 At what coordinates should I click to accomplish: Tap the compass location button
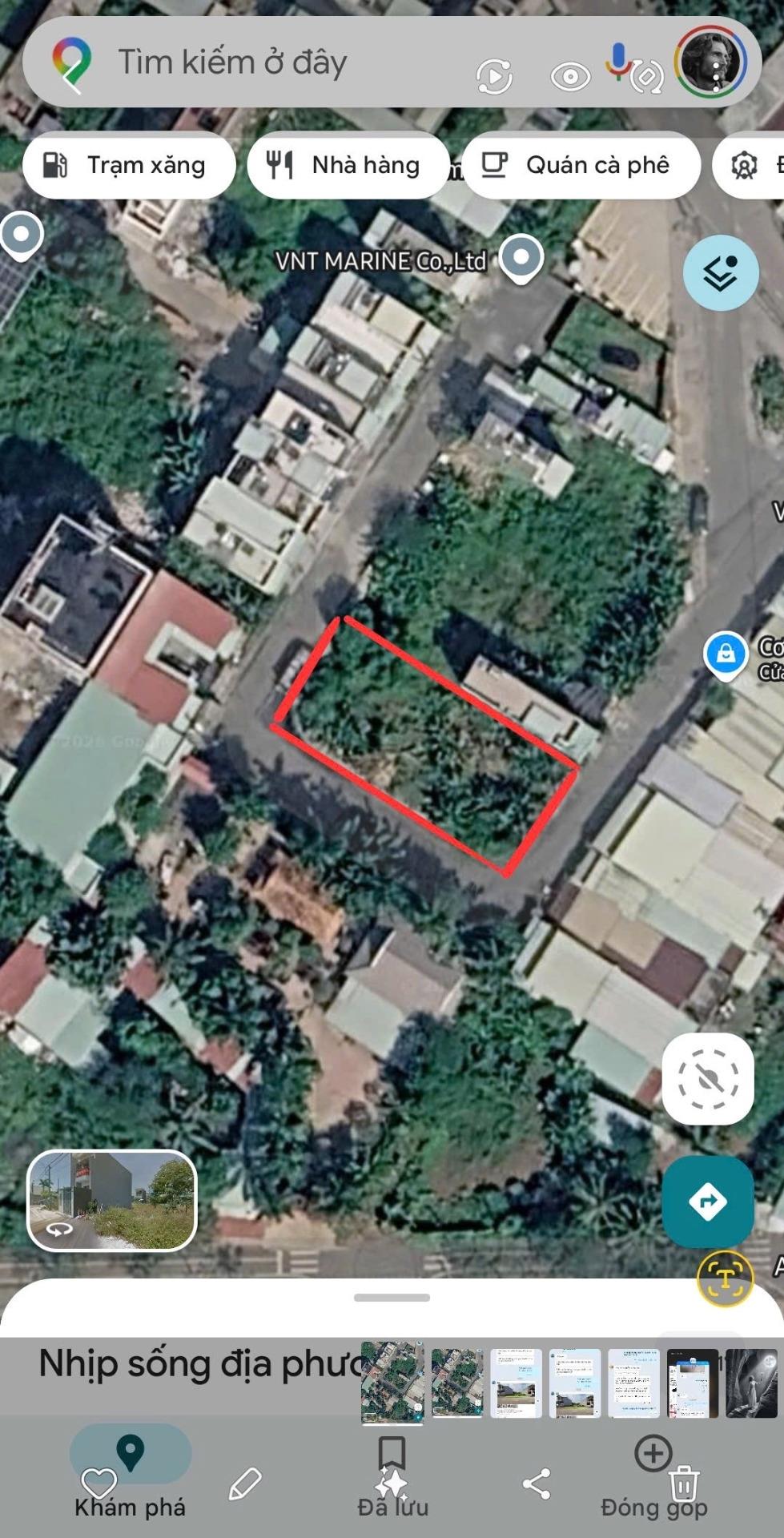tap(707, 1079)
